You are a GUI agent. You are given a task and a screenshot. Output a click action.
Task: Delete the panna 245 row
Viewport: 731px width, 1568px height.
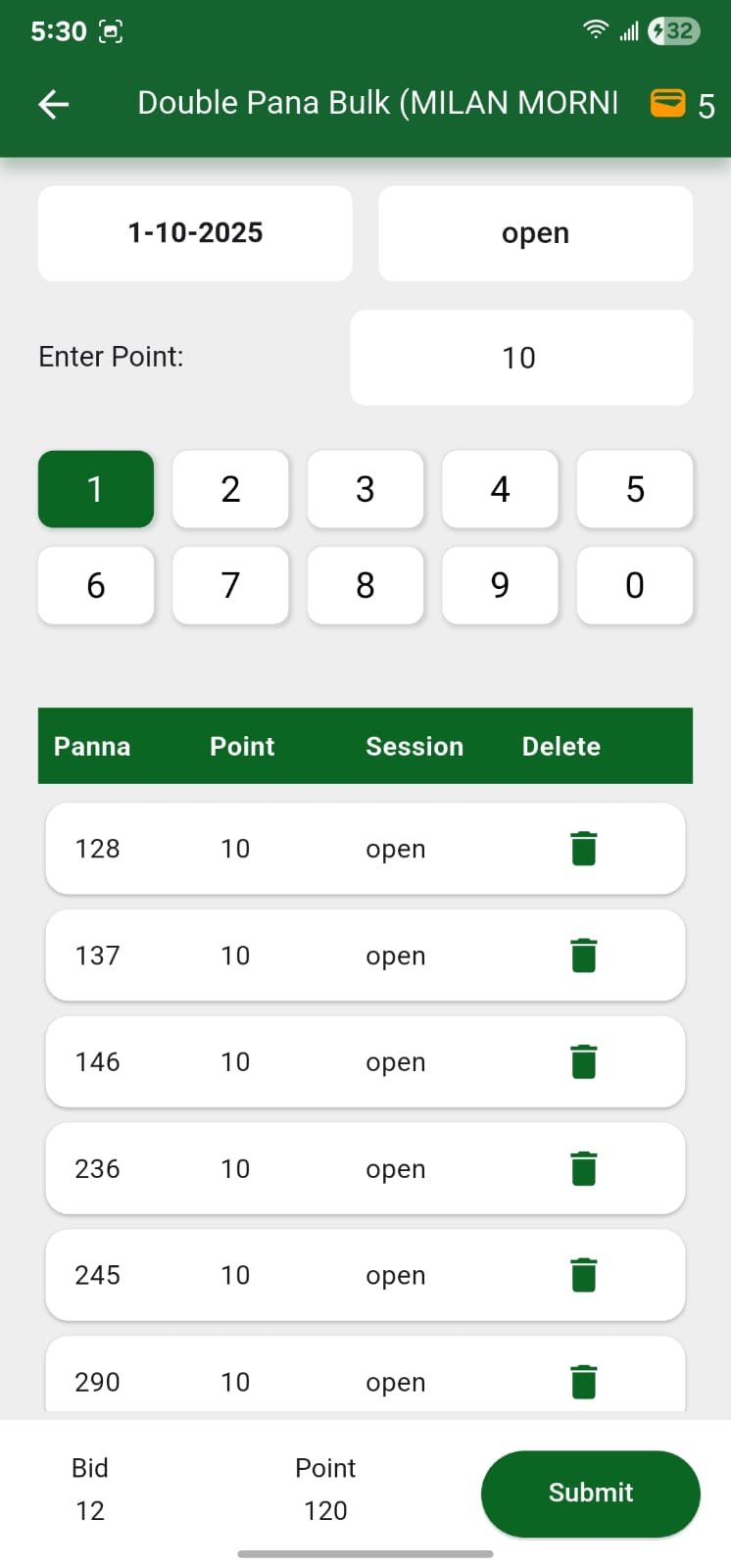point(583,1275)
